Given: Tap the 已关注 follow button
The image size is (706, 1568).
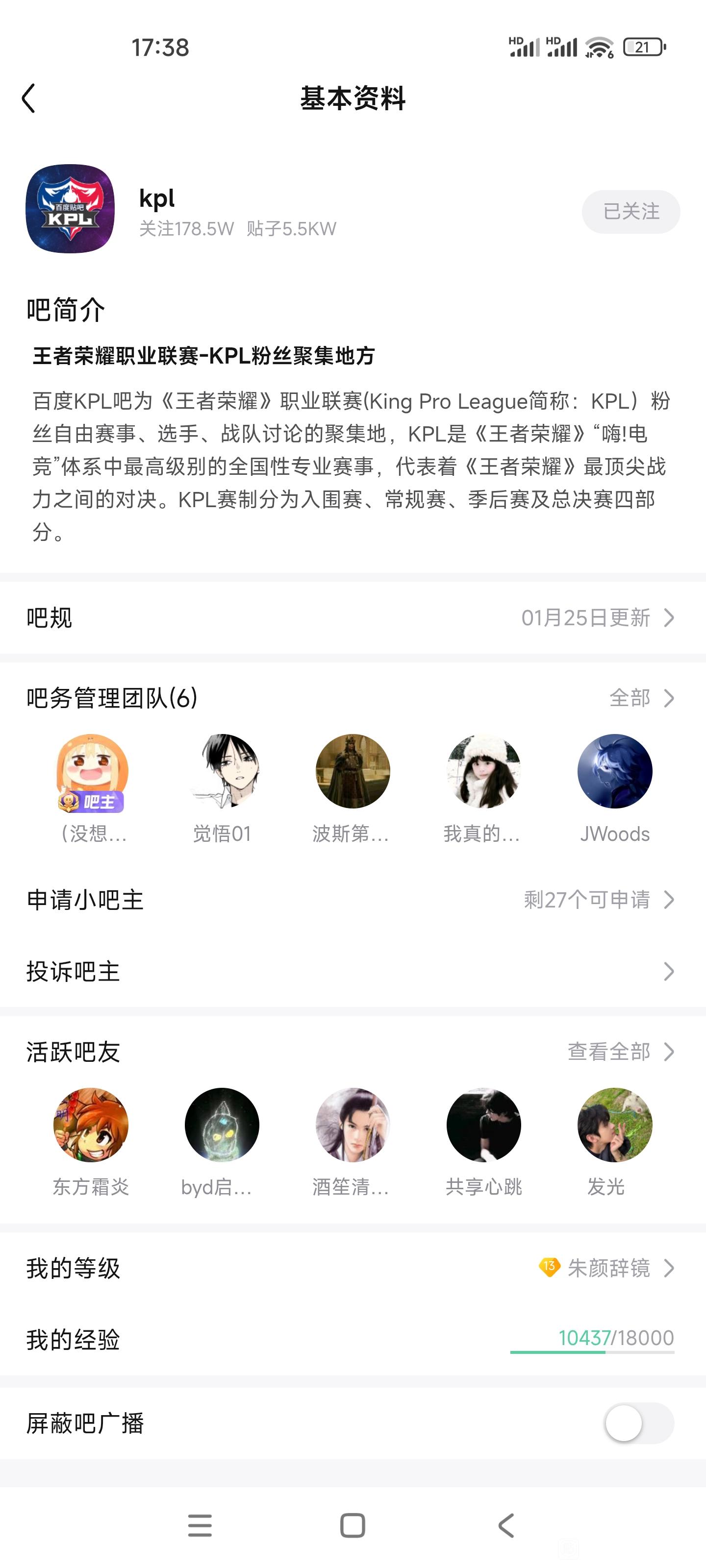Looking at the screenshot, I should 630,212.
